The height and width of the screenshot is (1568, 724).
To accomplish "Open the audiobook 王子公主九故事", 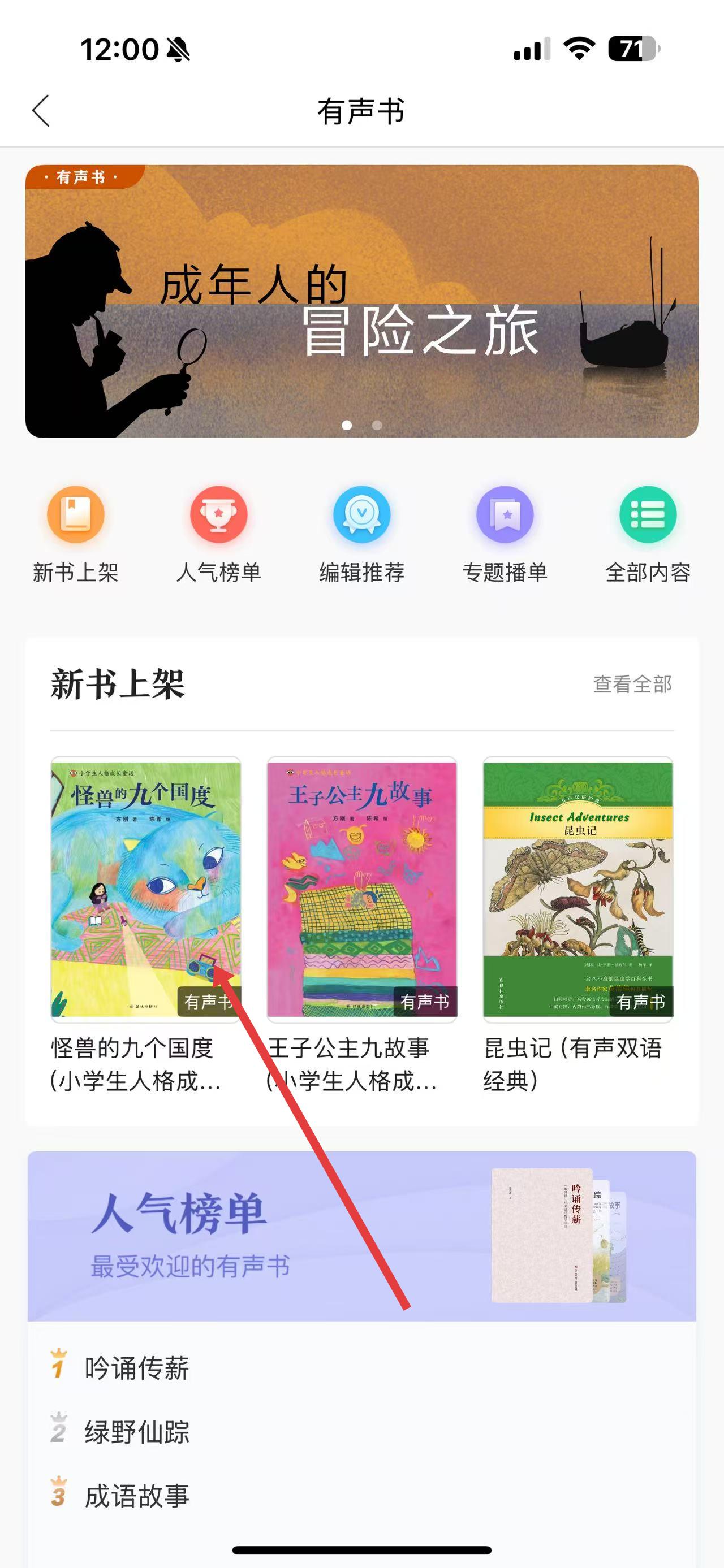I will [361, 889].
